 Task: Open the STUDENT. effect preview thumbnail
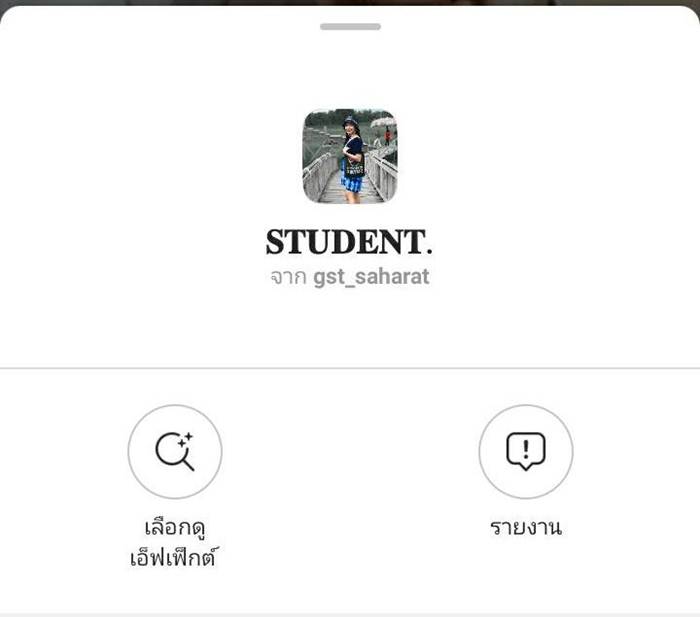pos(350,156)
